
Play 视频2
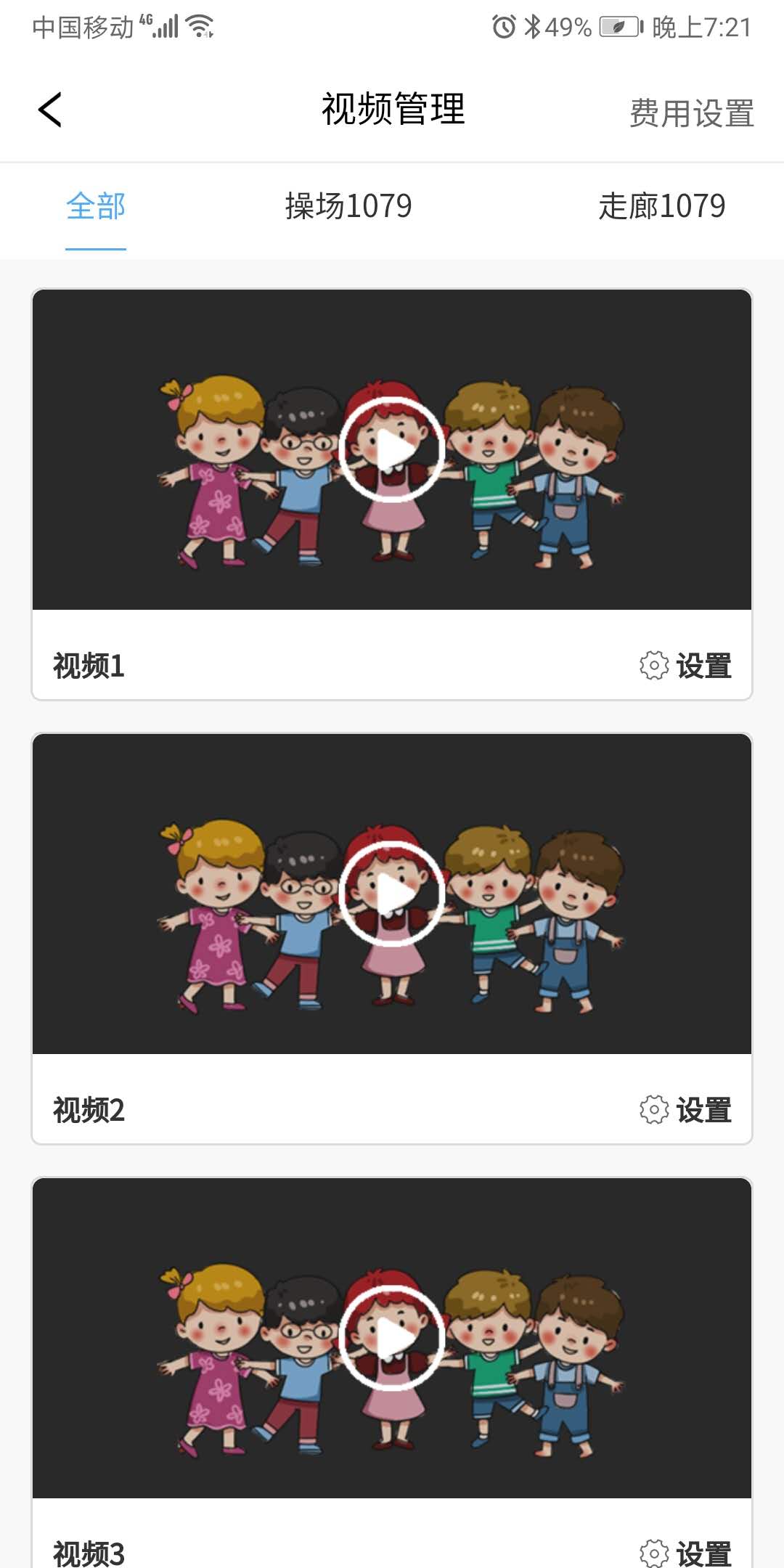(392, 894)
